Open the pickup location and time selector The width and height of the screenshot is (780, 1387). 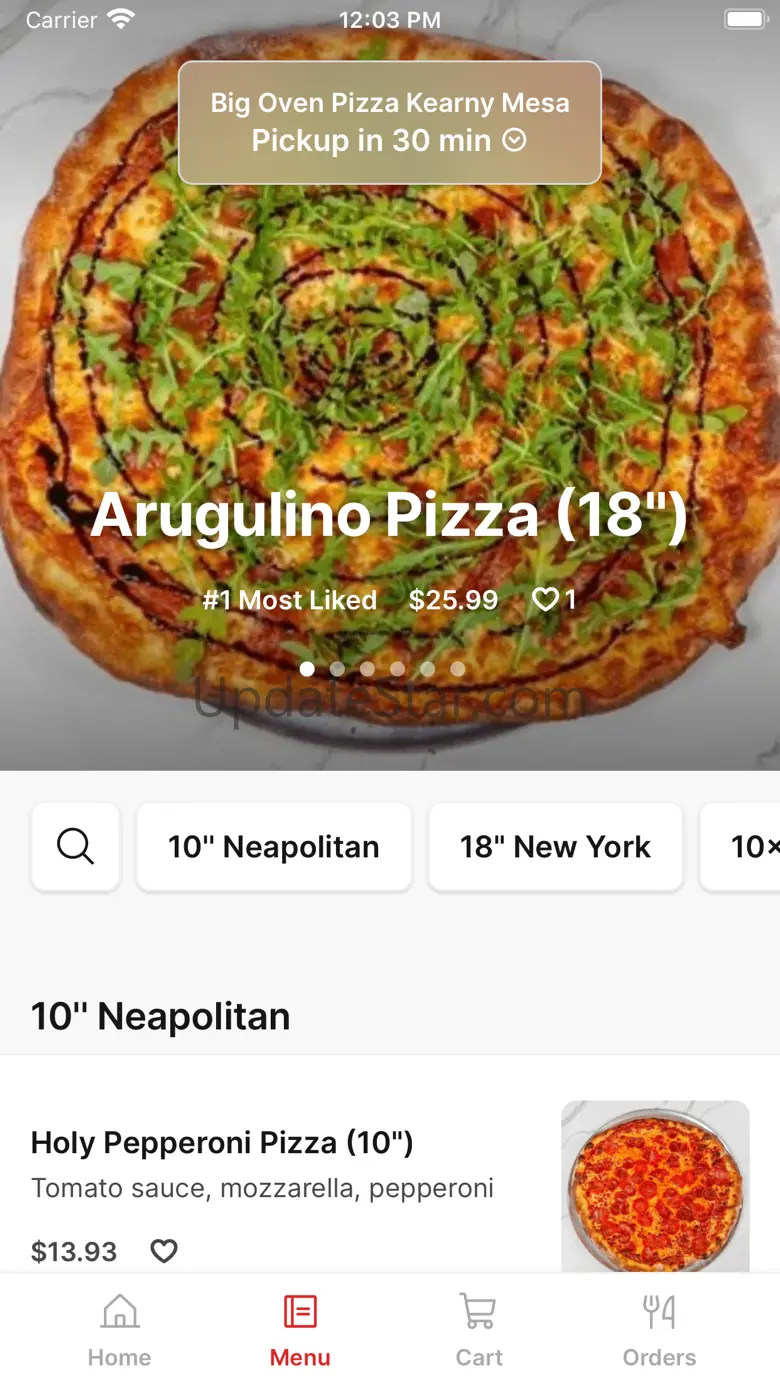click(x=389, y=122)
